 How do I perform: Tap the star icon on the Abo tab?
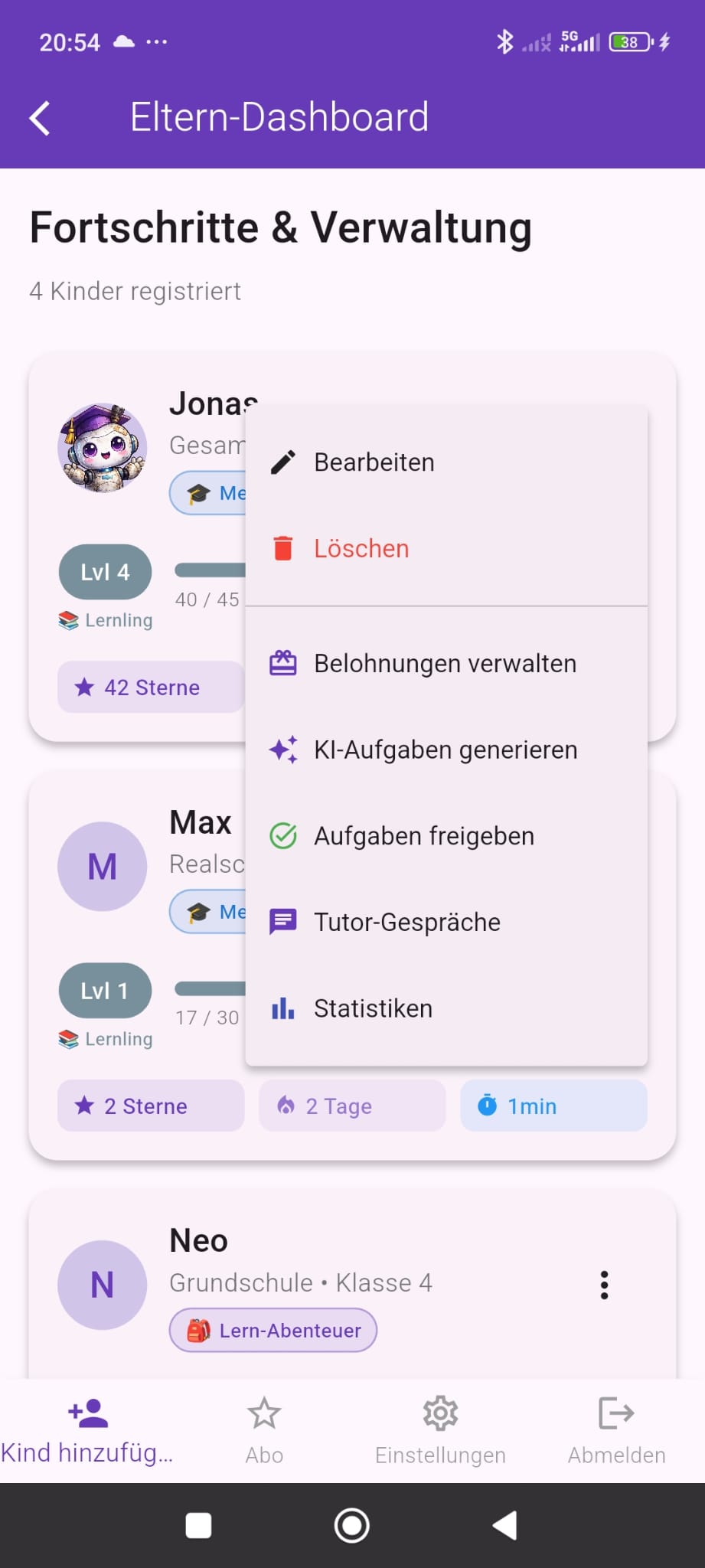click(x=263, y=1415)
